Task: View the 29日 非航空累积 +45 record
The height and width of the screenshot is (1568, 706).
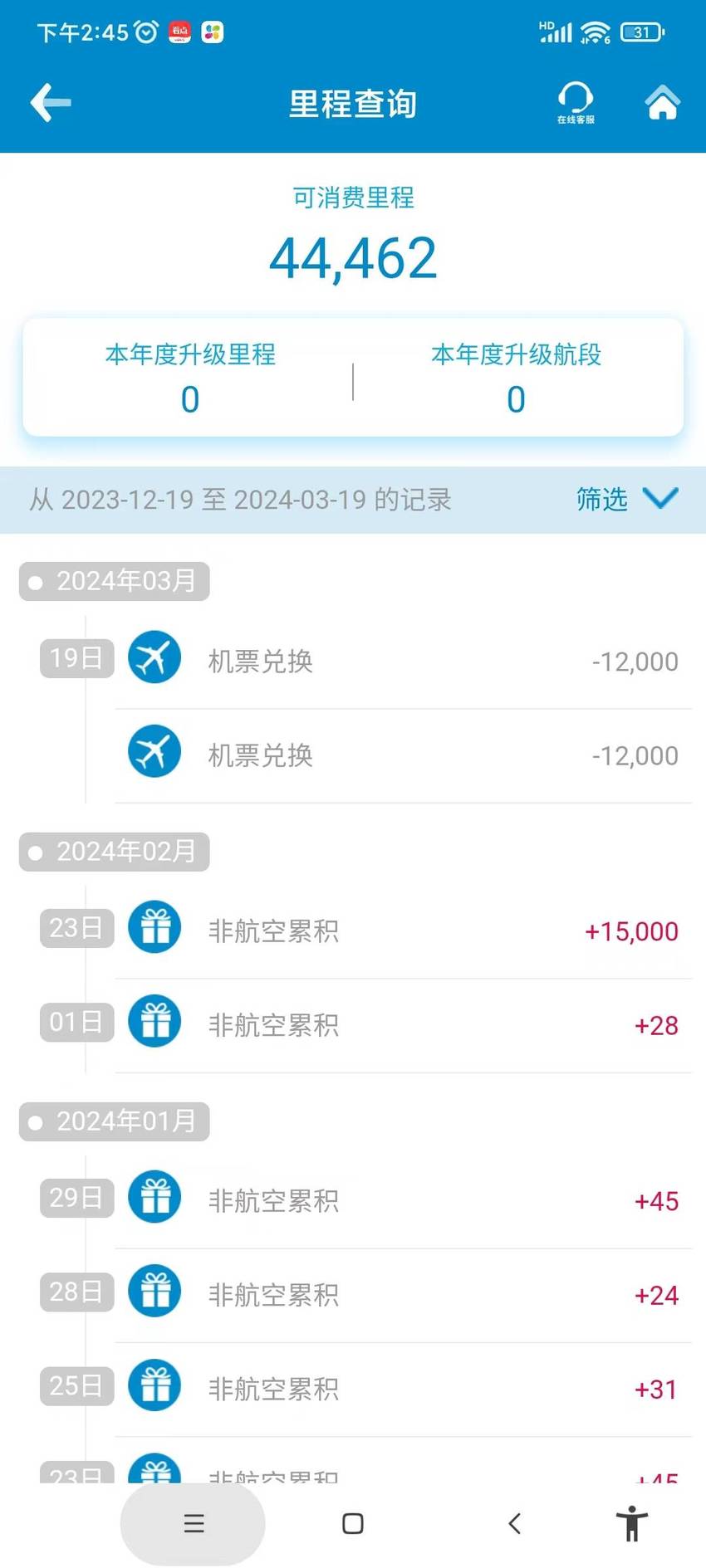Action: (x=403, y=1201)
